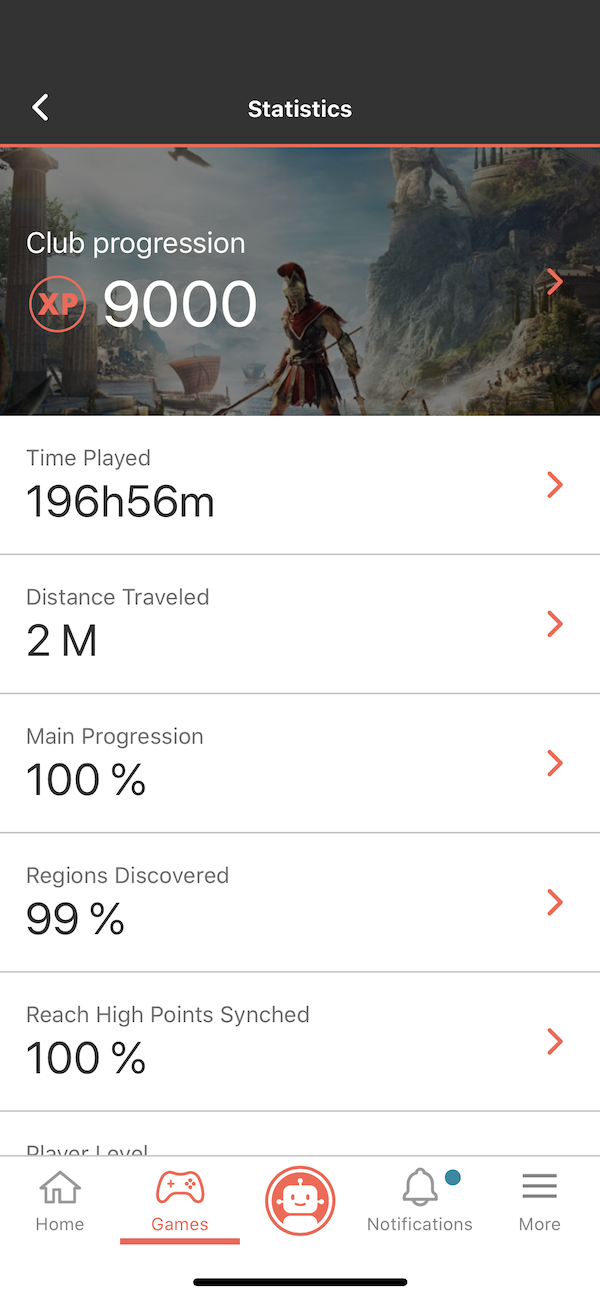Screen dimensions: 600x1299
Task: View Distance Traveled details
Action: 300,624
